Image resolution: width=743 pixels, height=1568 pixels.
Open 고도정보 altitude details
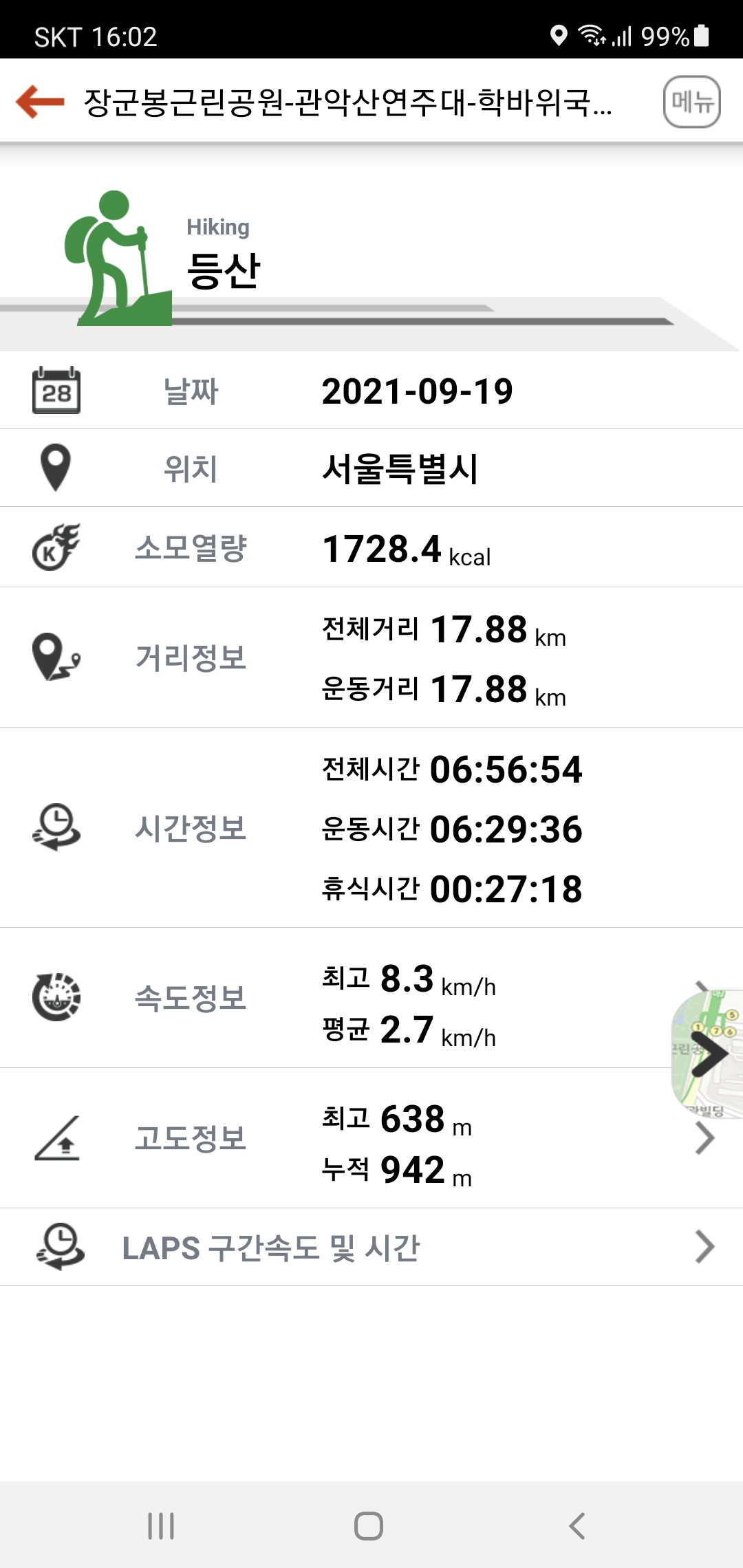click(371, 1138)
